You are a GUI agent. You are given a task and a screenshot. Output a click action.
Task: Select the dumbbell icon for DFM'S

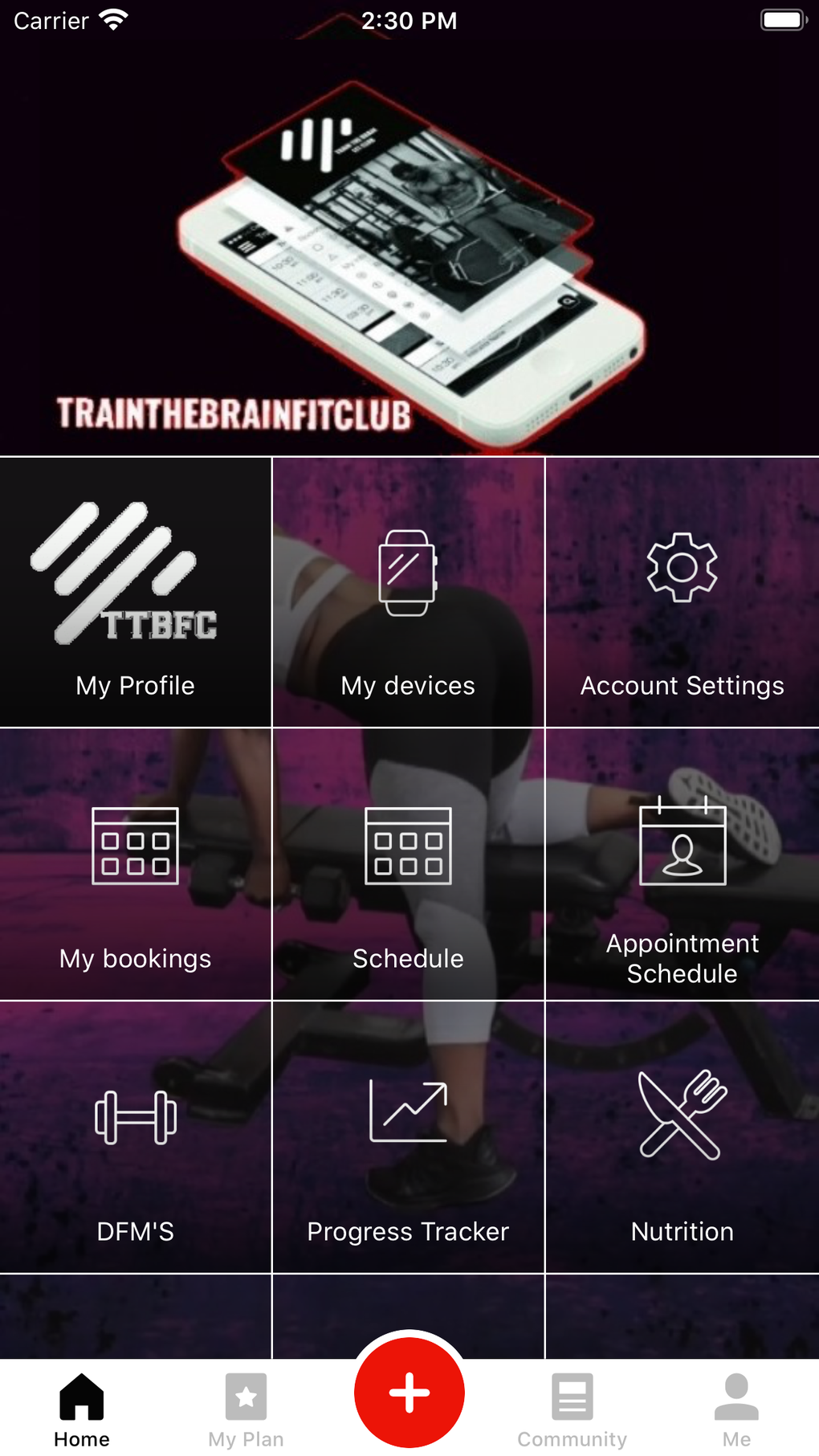point(134,1115)
